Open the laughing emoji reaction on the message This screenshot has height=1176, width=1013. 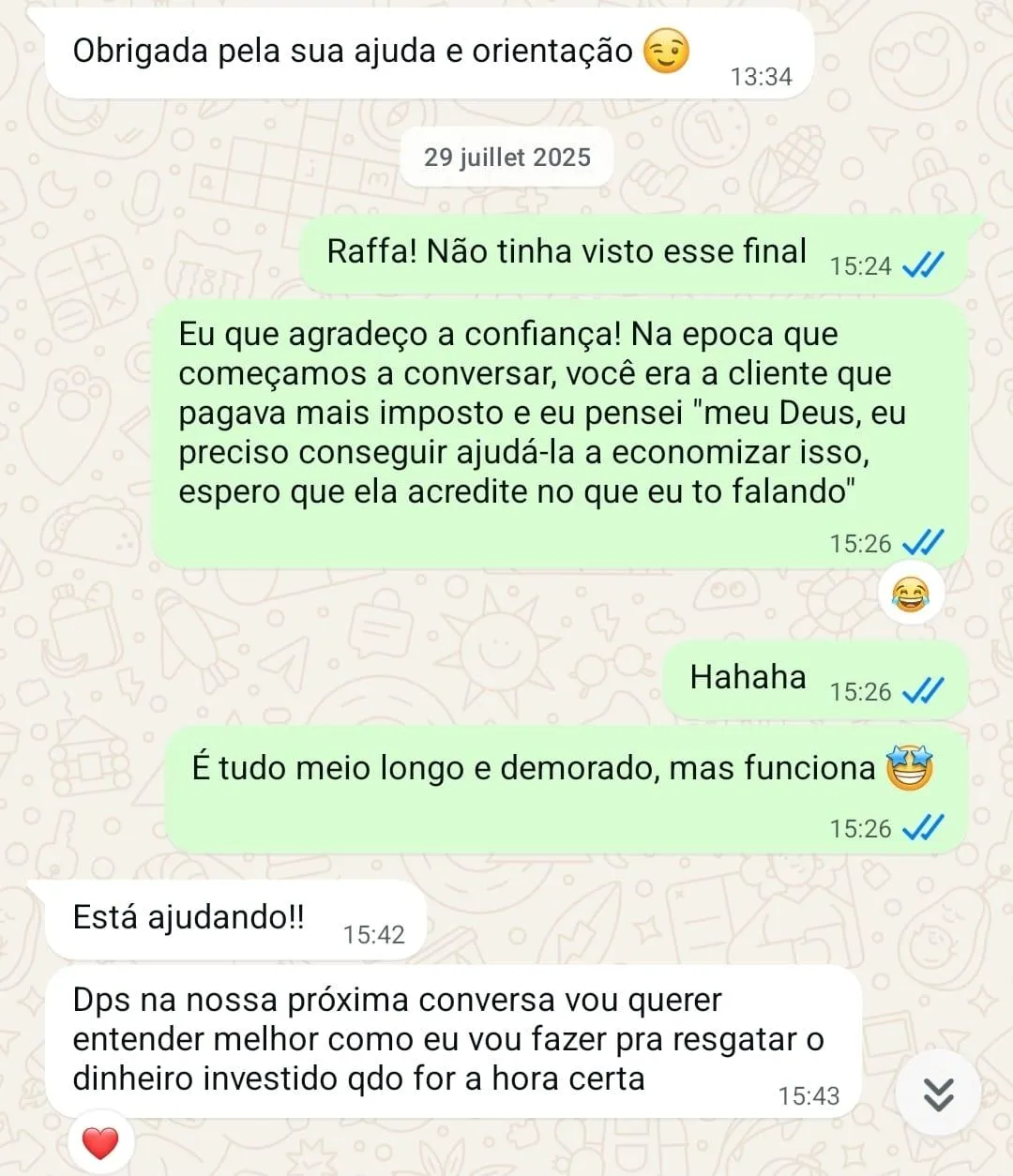click(911, 595)
